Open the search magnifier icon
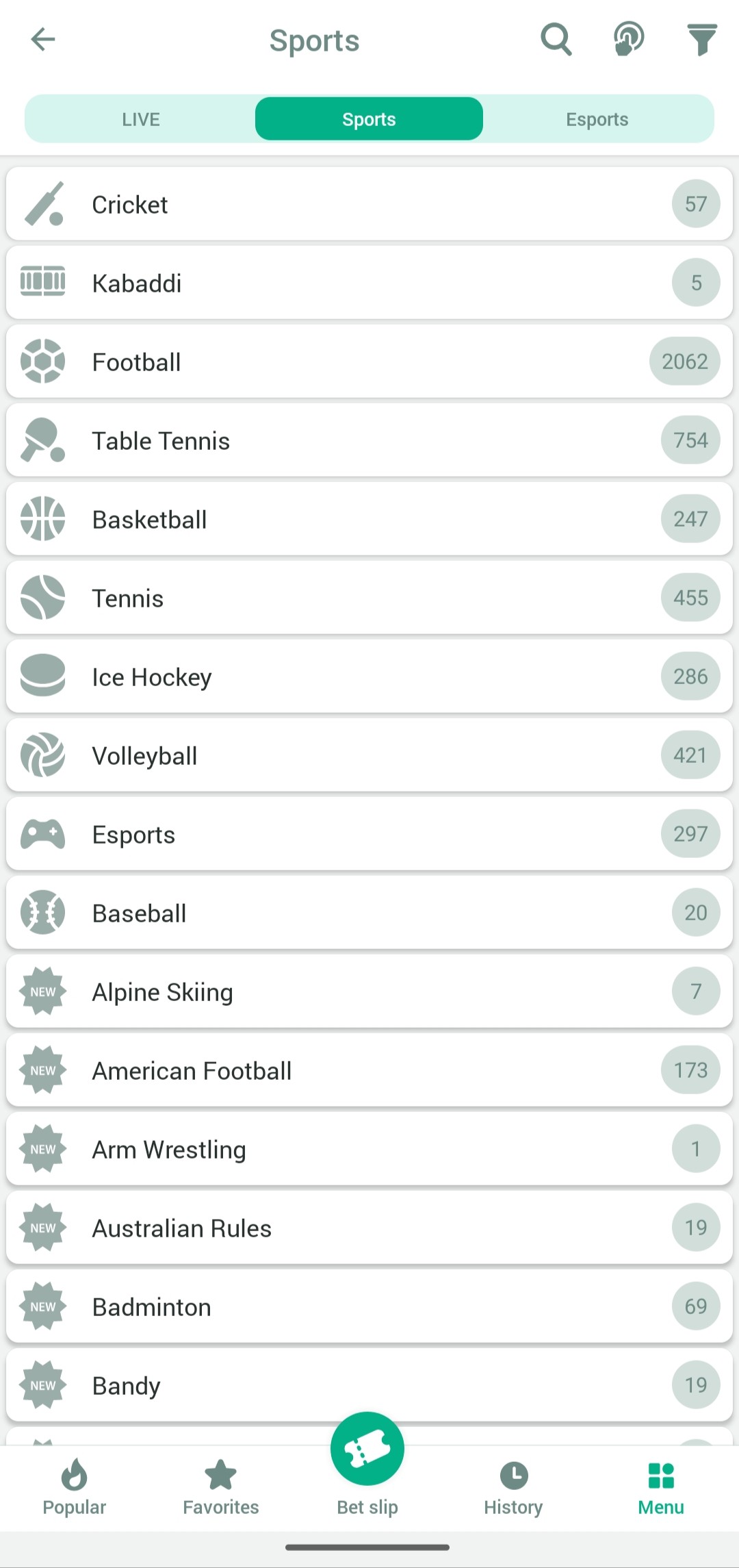The image size is (739, 1568). tap(556, 40)
